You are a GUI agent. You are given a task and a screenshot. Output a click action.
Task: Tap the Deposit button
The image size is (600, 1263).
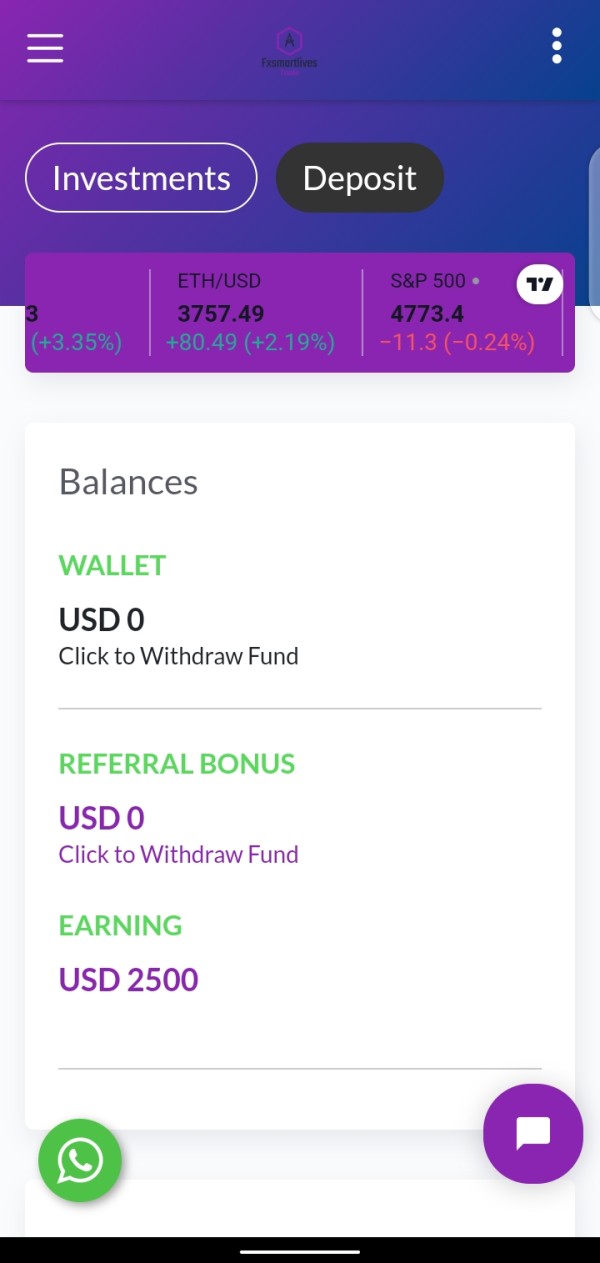click(360, 178)
